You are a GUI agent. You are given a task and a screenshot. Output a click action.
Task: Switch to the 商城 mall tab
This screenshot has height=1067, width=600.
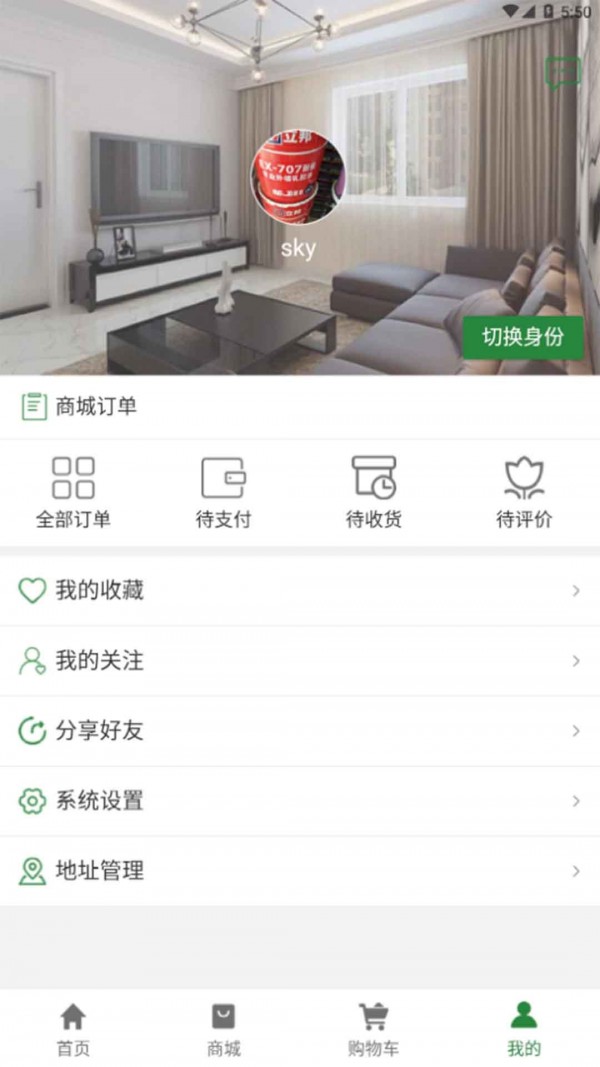coord(223,1030)
